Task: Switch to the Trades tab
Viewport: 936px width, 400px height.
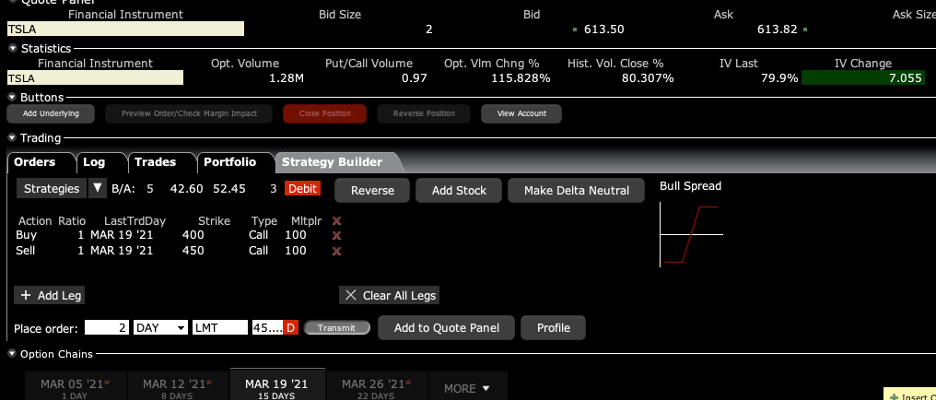Action: [x=155, y=162]
